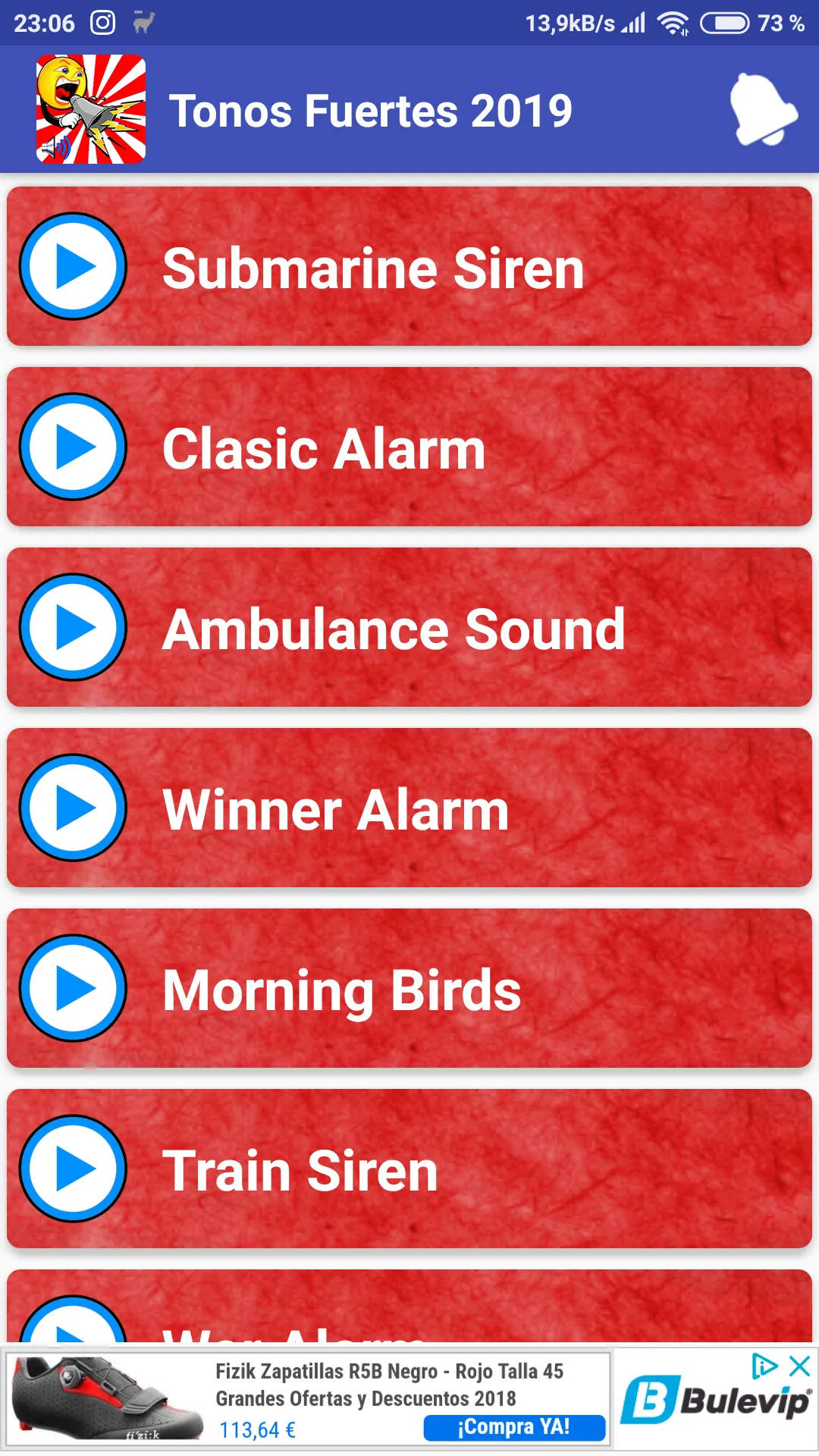
Task: Tap the play icon for Ambulance Sound
Action: click(72, 628)
